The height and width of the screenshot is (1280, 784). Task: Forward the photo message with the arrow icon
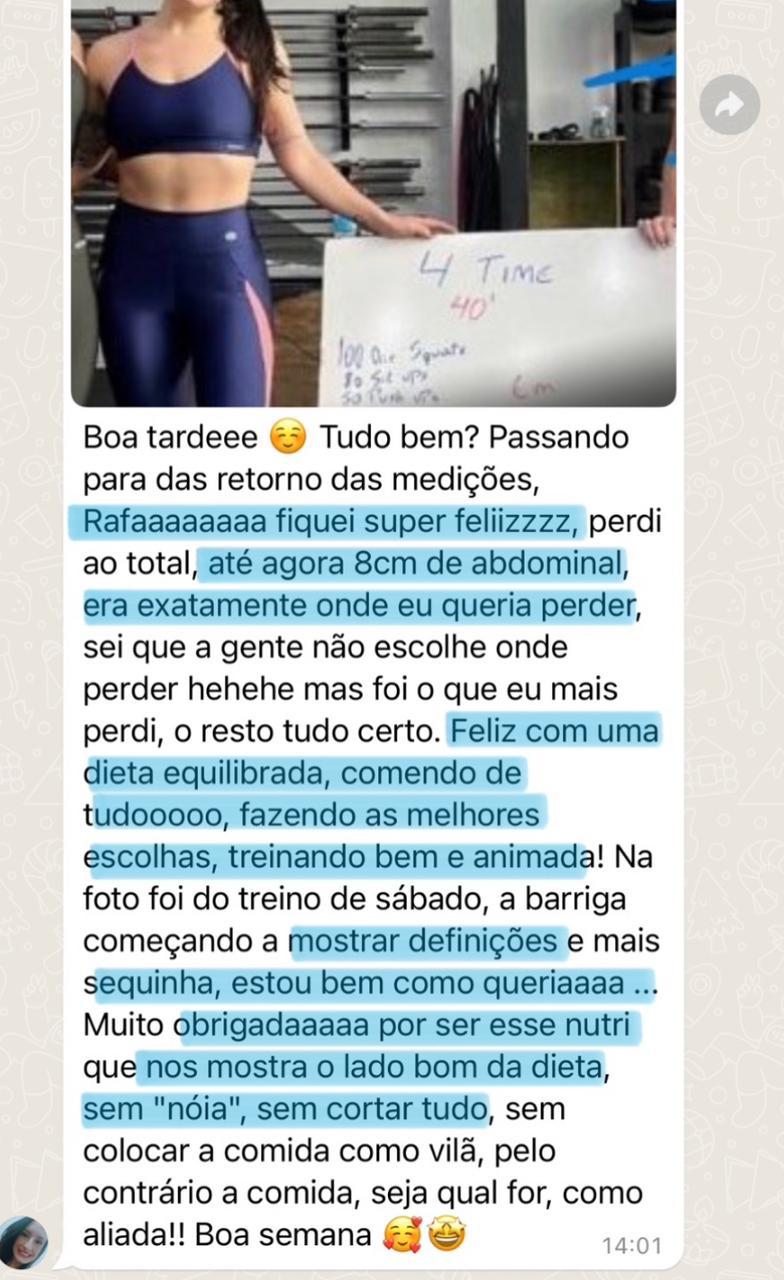(730, 105)
